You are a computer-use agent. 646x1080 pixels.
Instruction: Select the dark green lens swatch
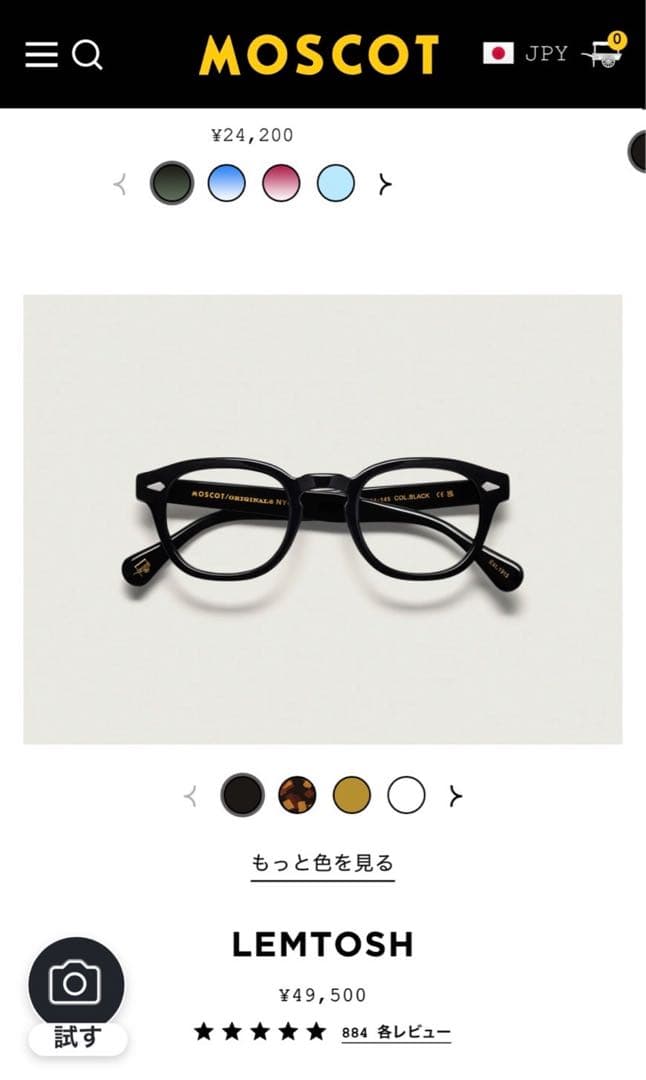[172, 184]
